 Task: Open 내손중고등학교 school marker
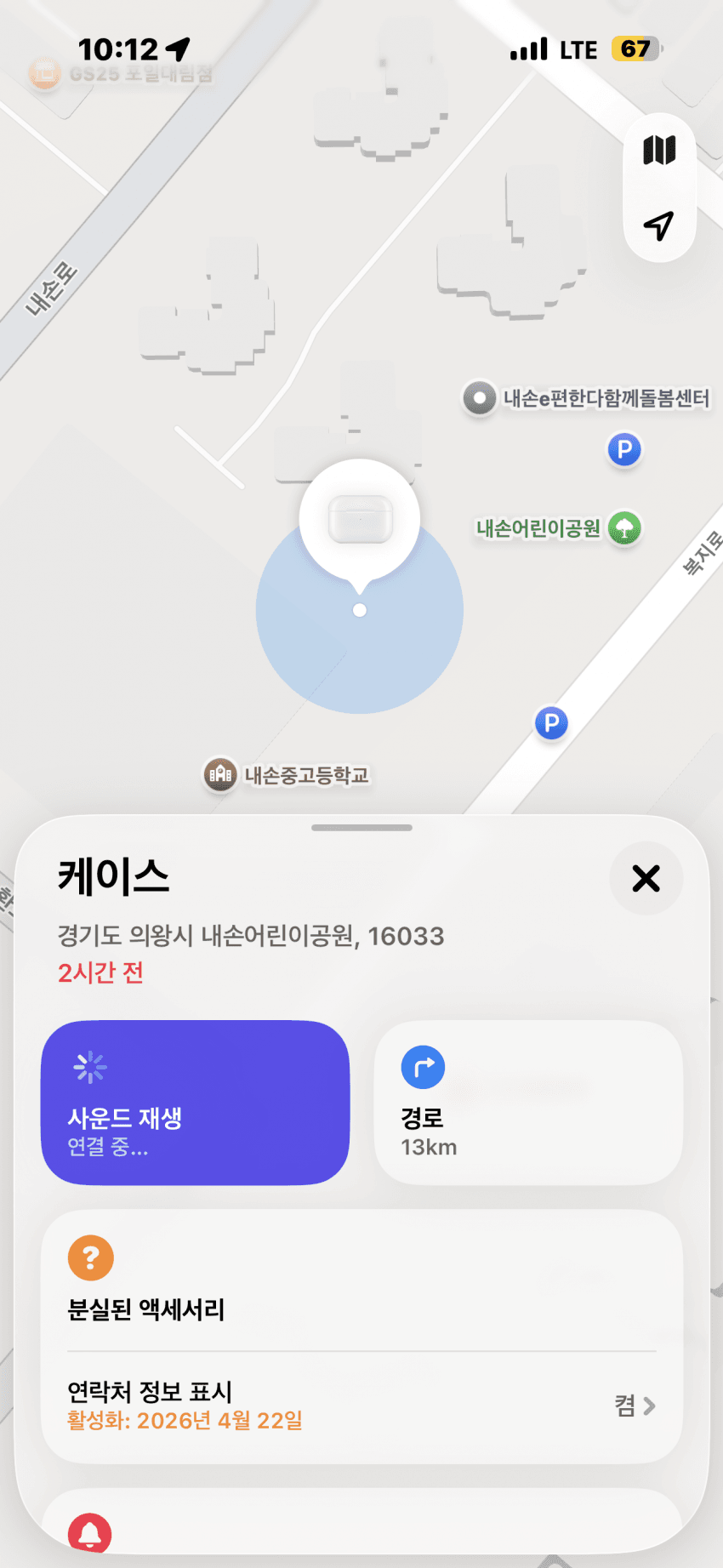220,774
